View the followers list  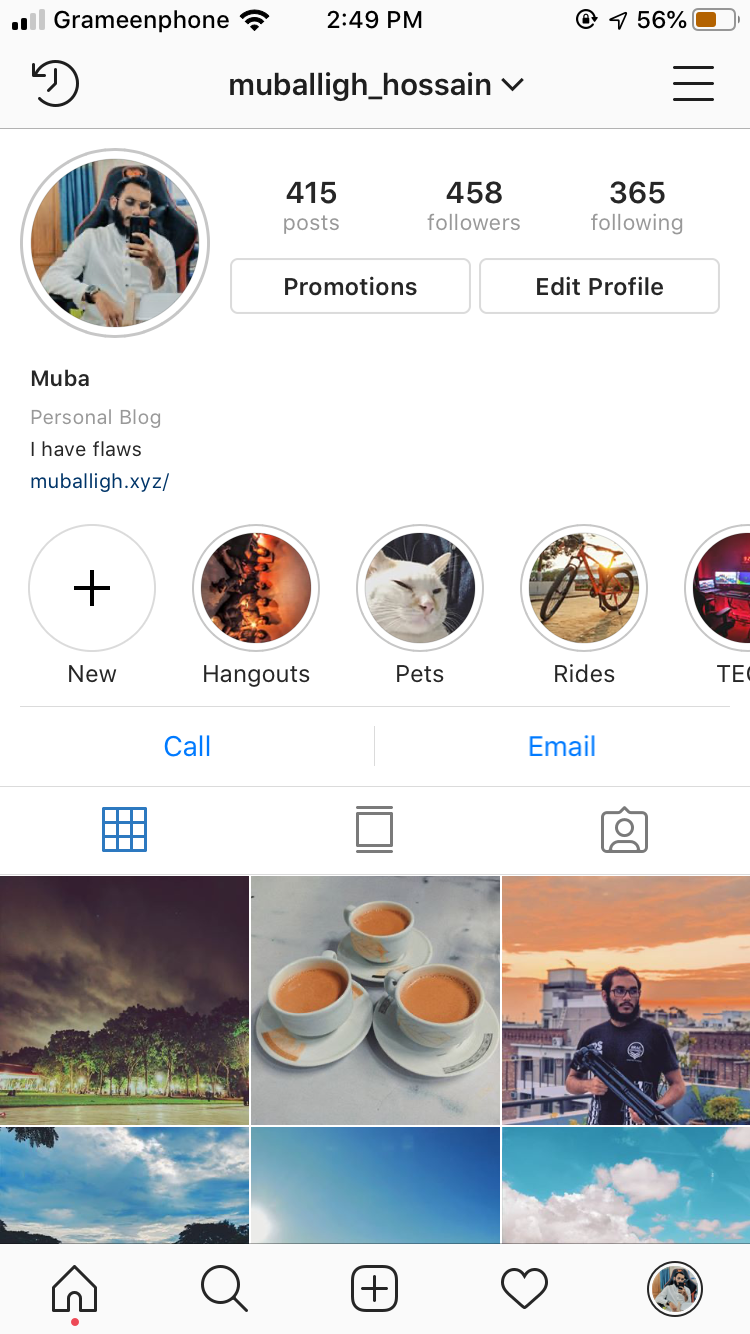pos(473,205)
